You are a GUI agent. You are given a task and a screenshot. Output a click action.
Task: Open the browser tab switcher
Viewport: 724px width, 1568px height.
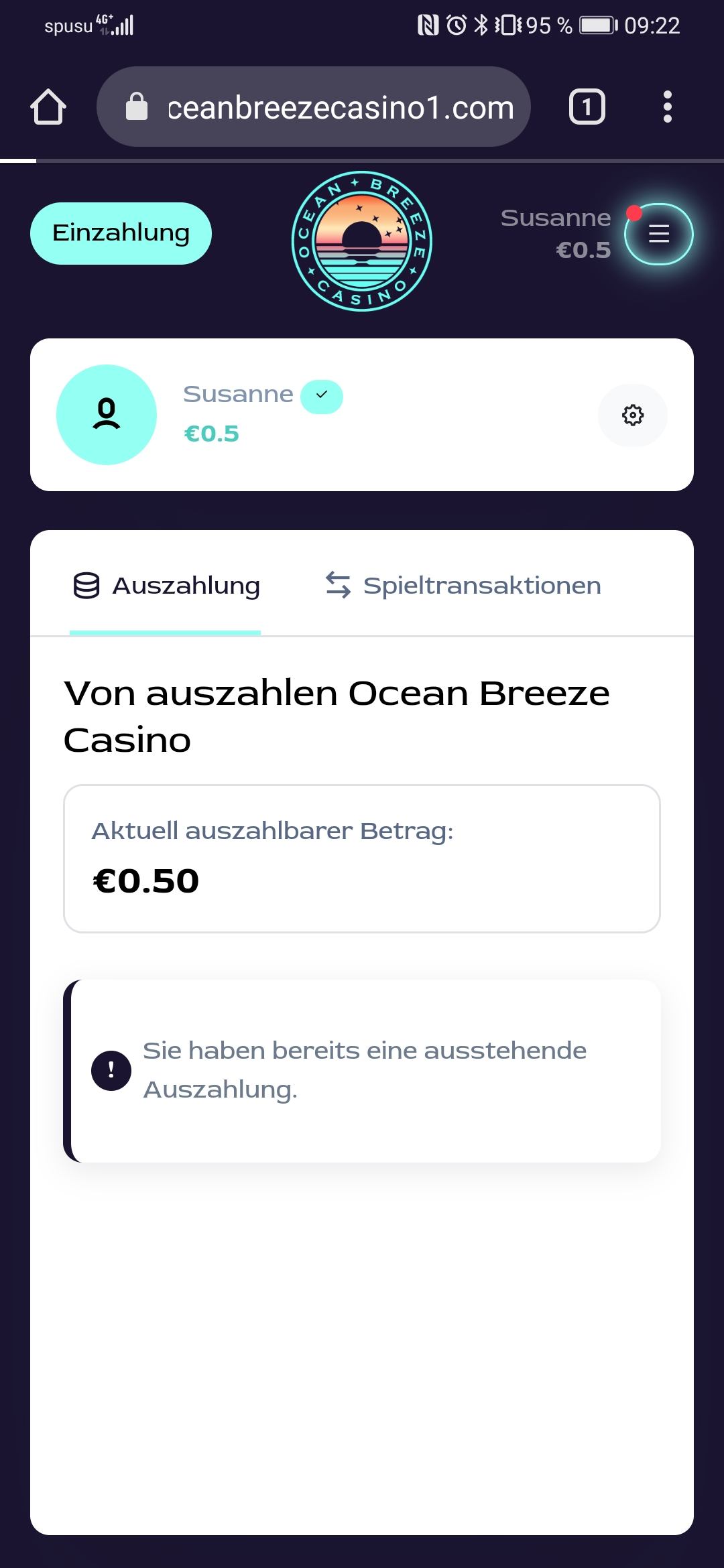point(587,107)
